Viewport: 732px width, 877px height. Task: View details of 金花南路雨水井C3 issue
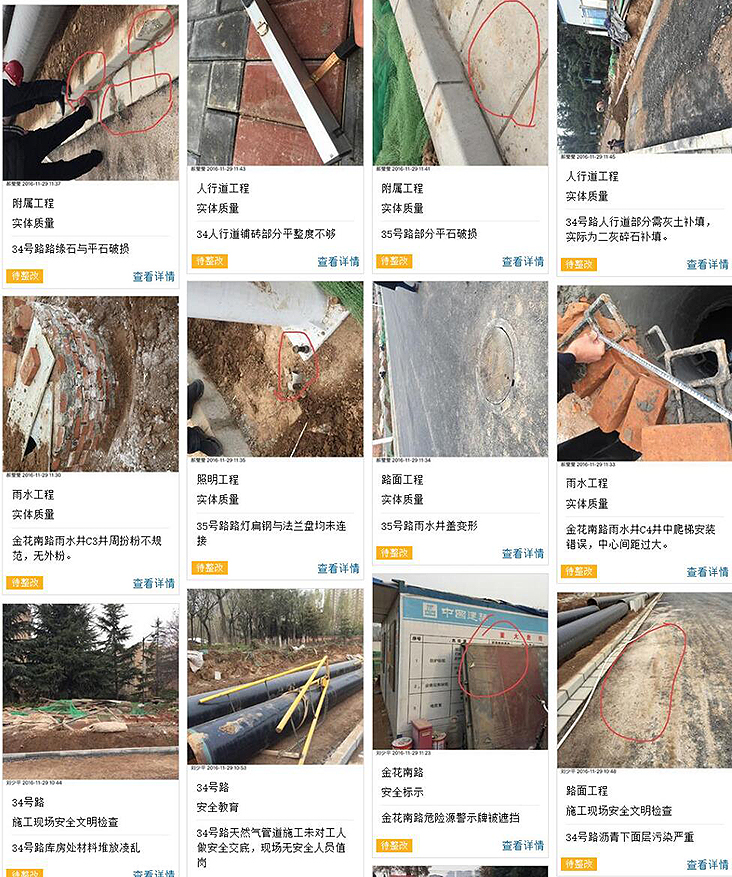(153, 583)
